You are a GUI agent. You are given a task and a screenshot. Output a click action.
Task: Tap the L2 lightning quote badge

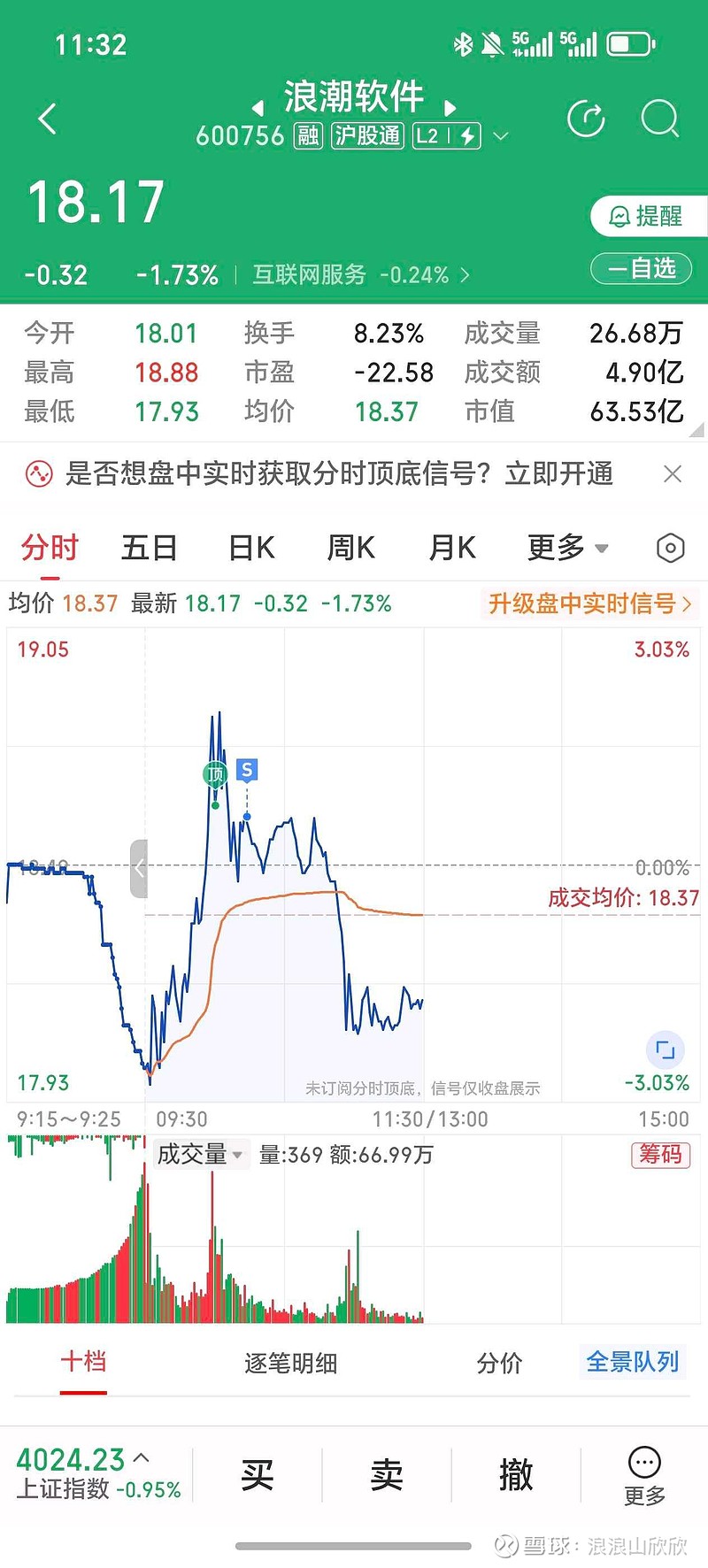[x=447, y=137]
